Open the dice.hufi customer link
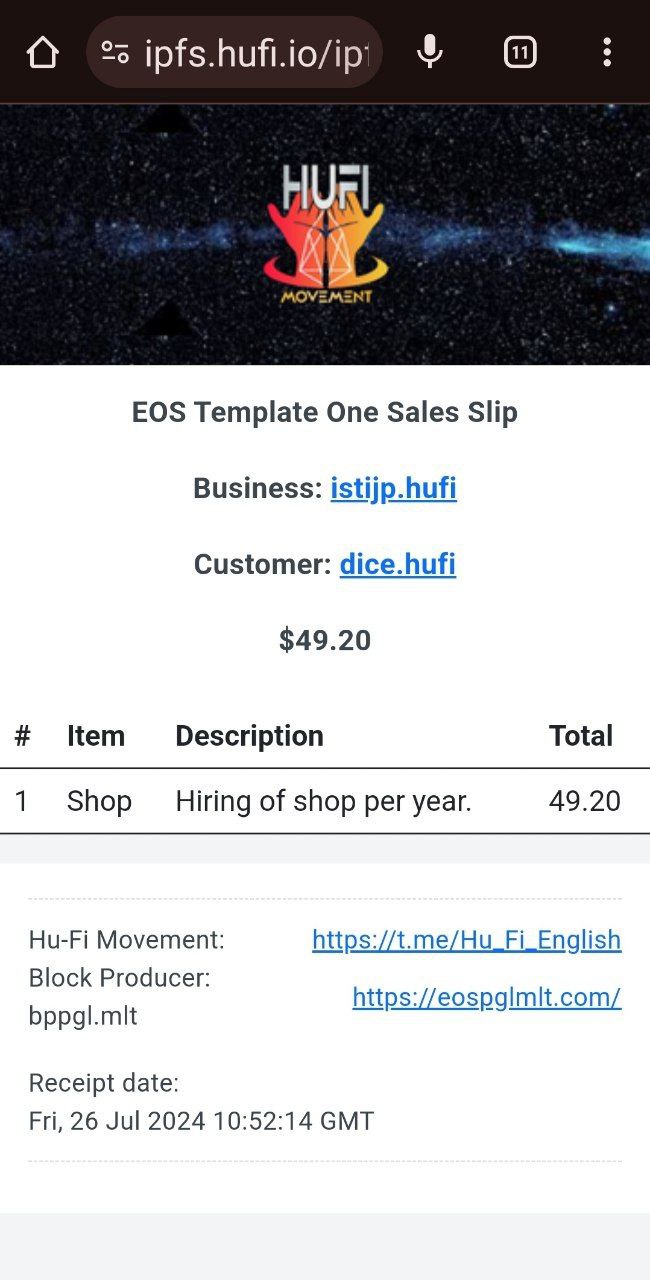 pyautogui.click(x=398, y=564)
